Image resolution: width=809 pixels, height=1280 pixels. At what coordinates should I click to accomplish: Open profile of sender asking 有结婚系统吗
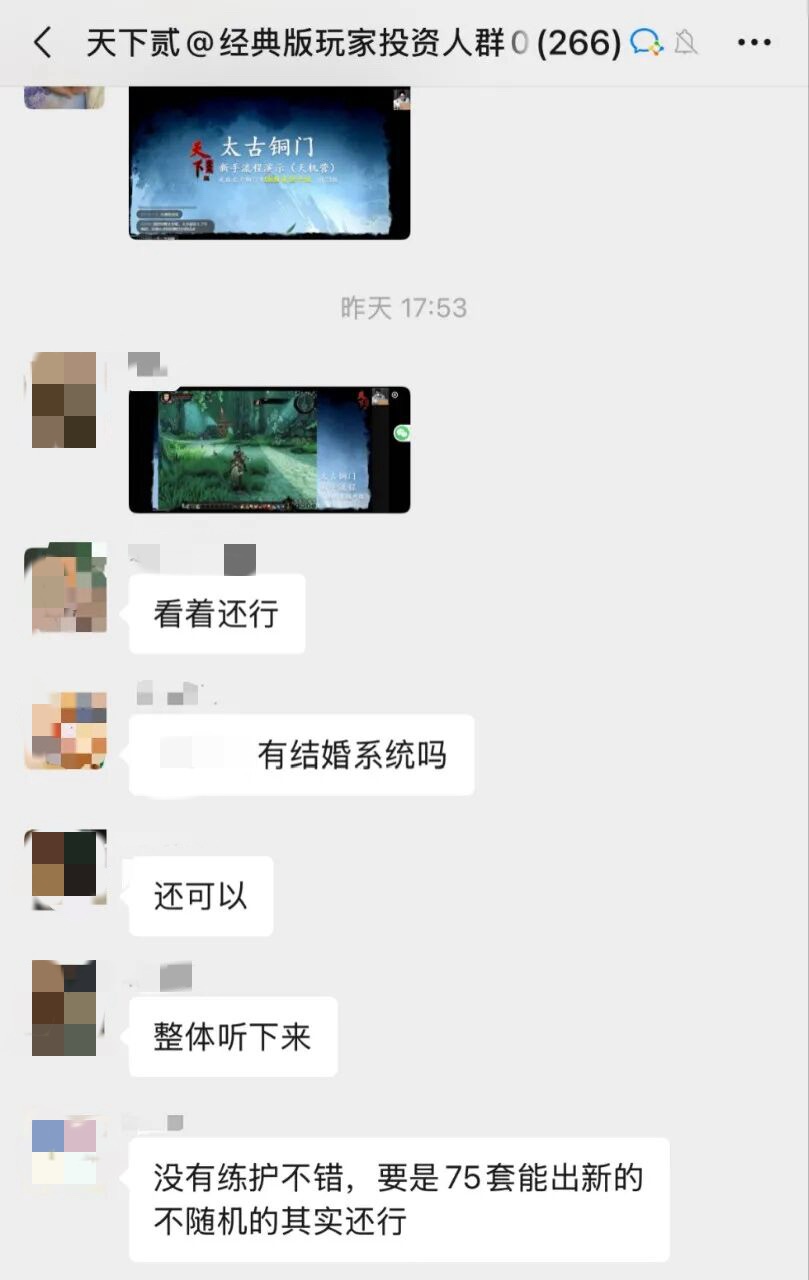click(x=65, y=730)
